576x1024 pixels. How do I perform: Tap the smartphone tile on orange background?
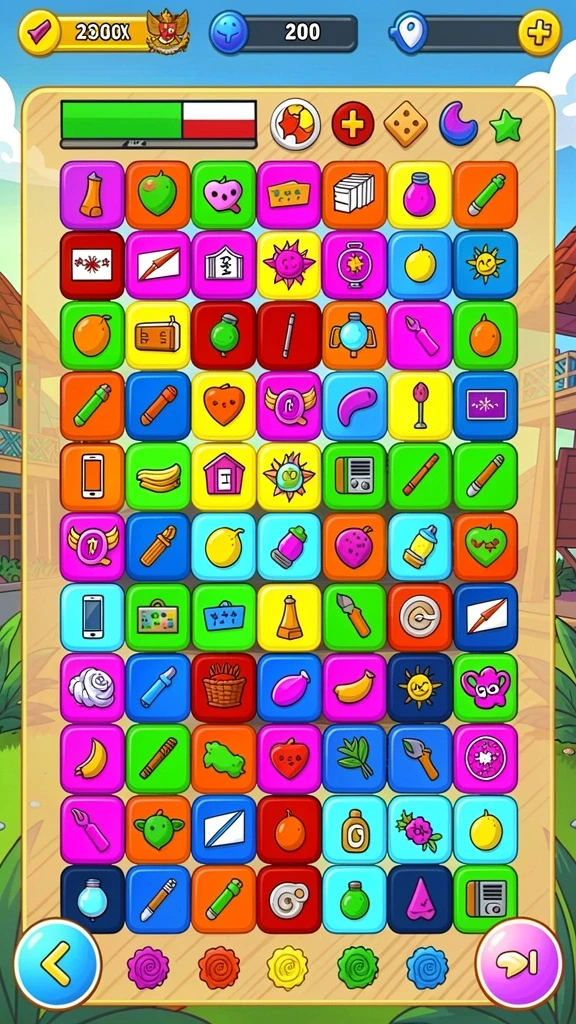[92, 477]
